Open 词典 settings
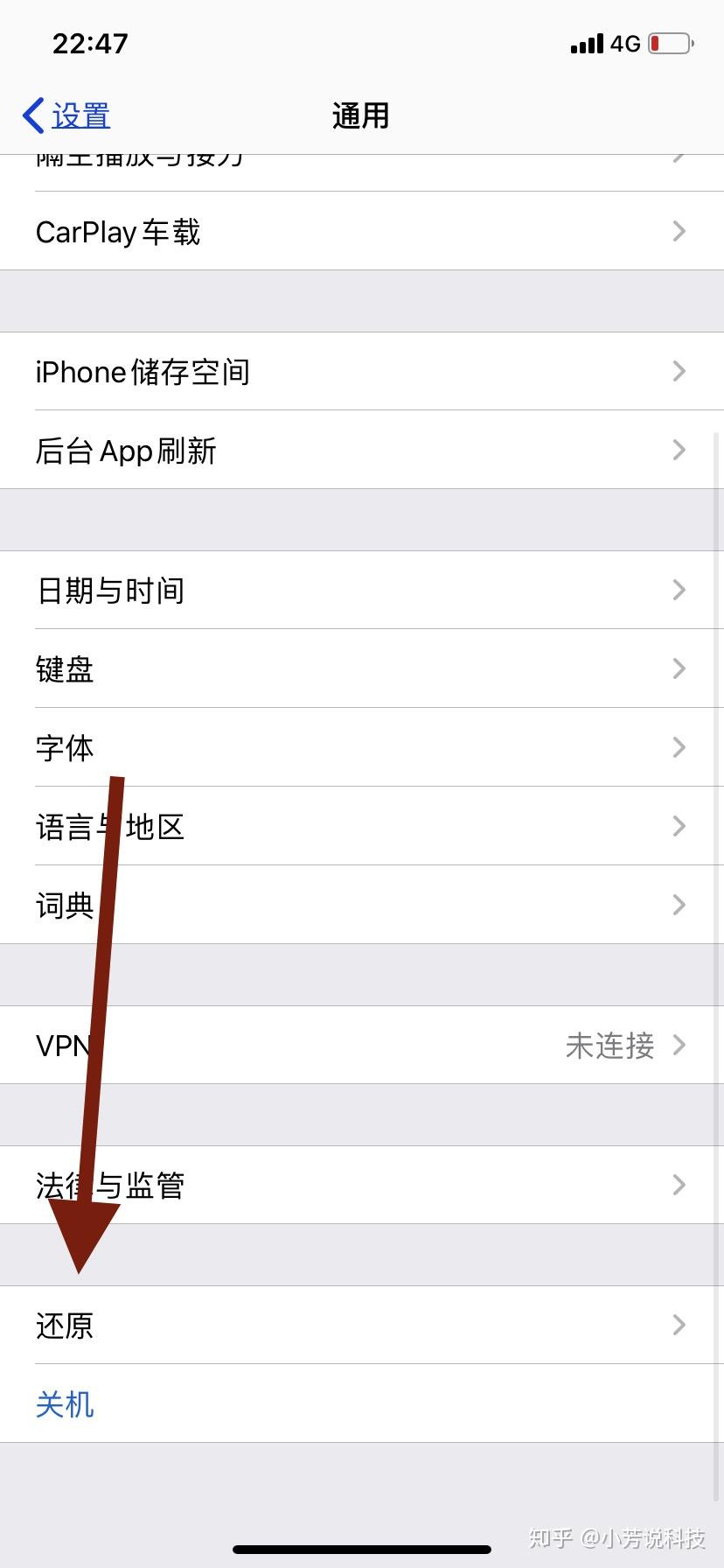724x1568 pixels. click(362, 906)
